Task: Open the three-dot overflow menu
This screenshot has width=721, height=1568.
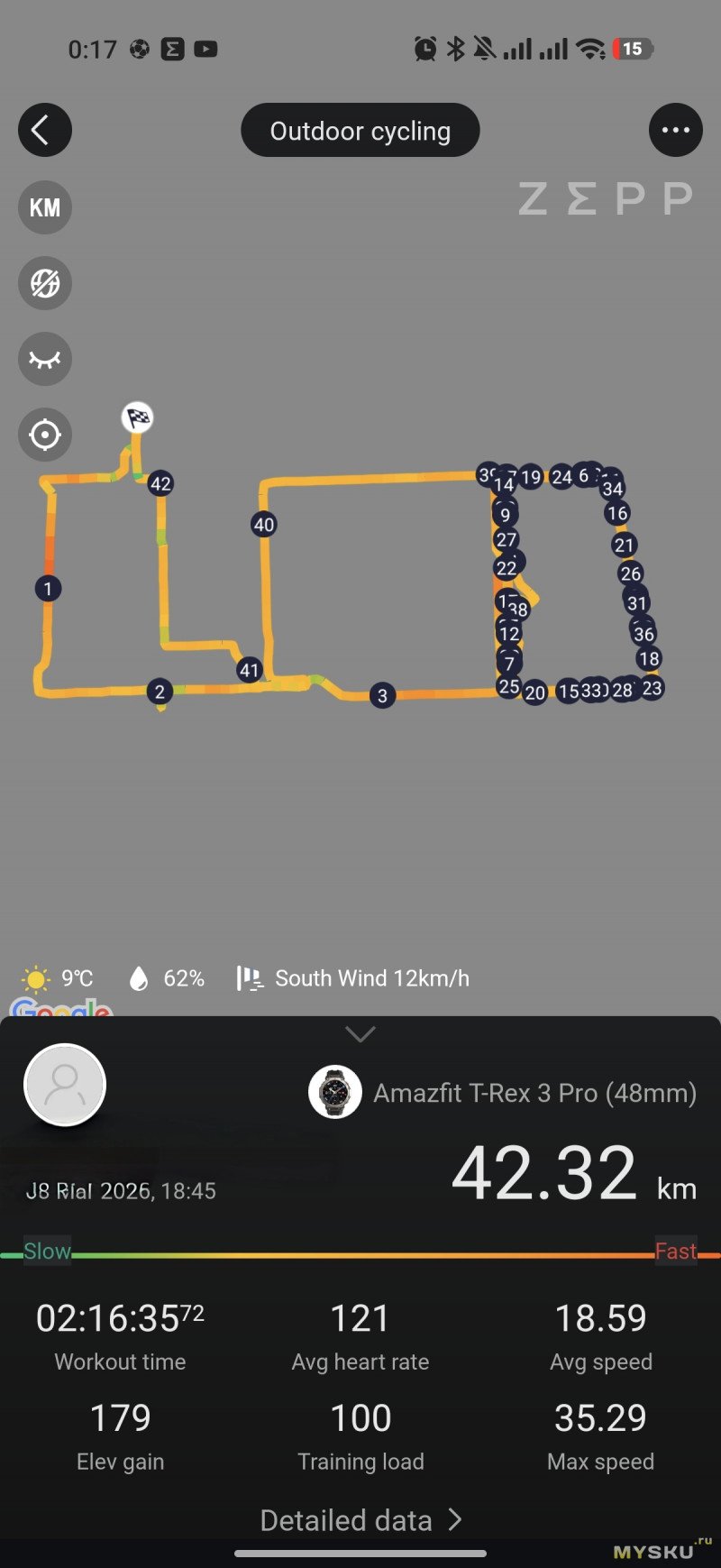Action: click(675, 130)
